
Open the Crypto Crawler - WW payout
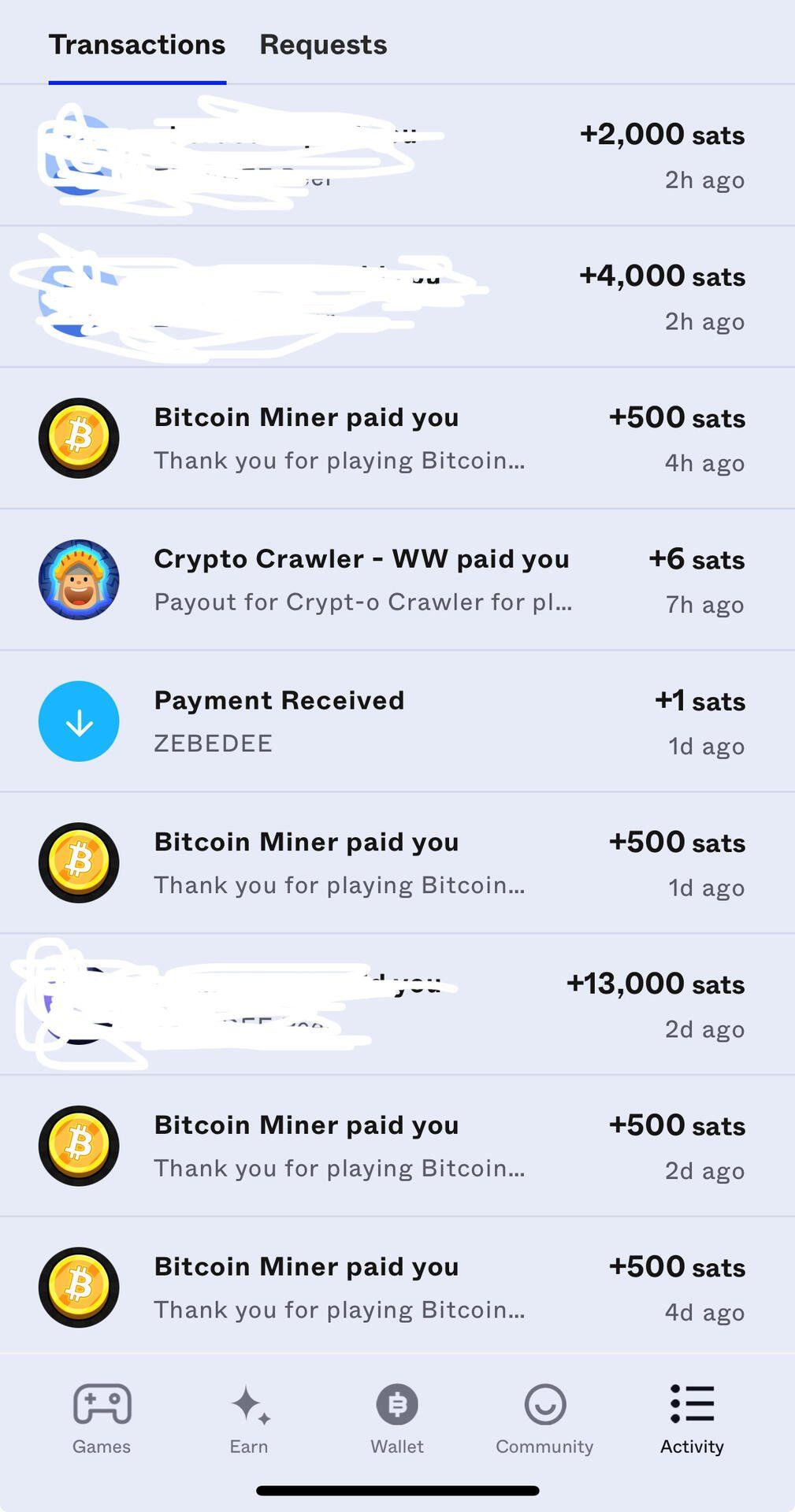point(397,580)
